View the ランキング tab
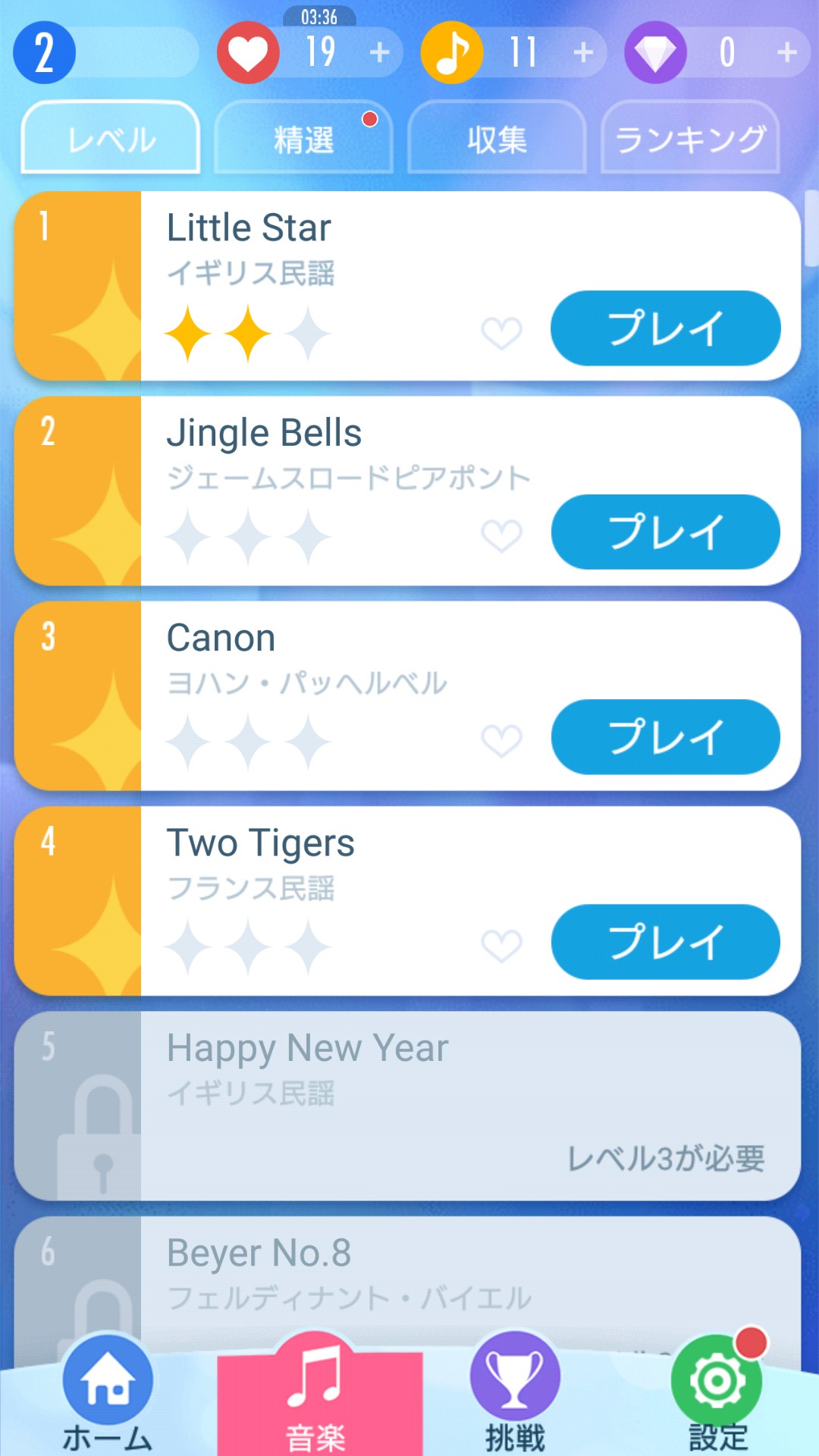Screen dimensions: 819x1456 click(690, 139)
